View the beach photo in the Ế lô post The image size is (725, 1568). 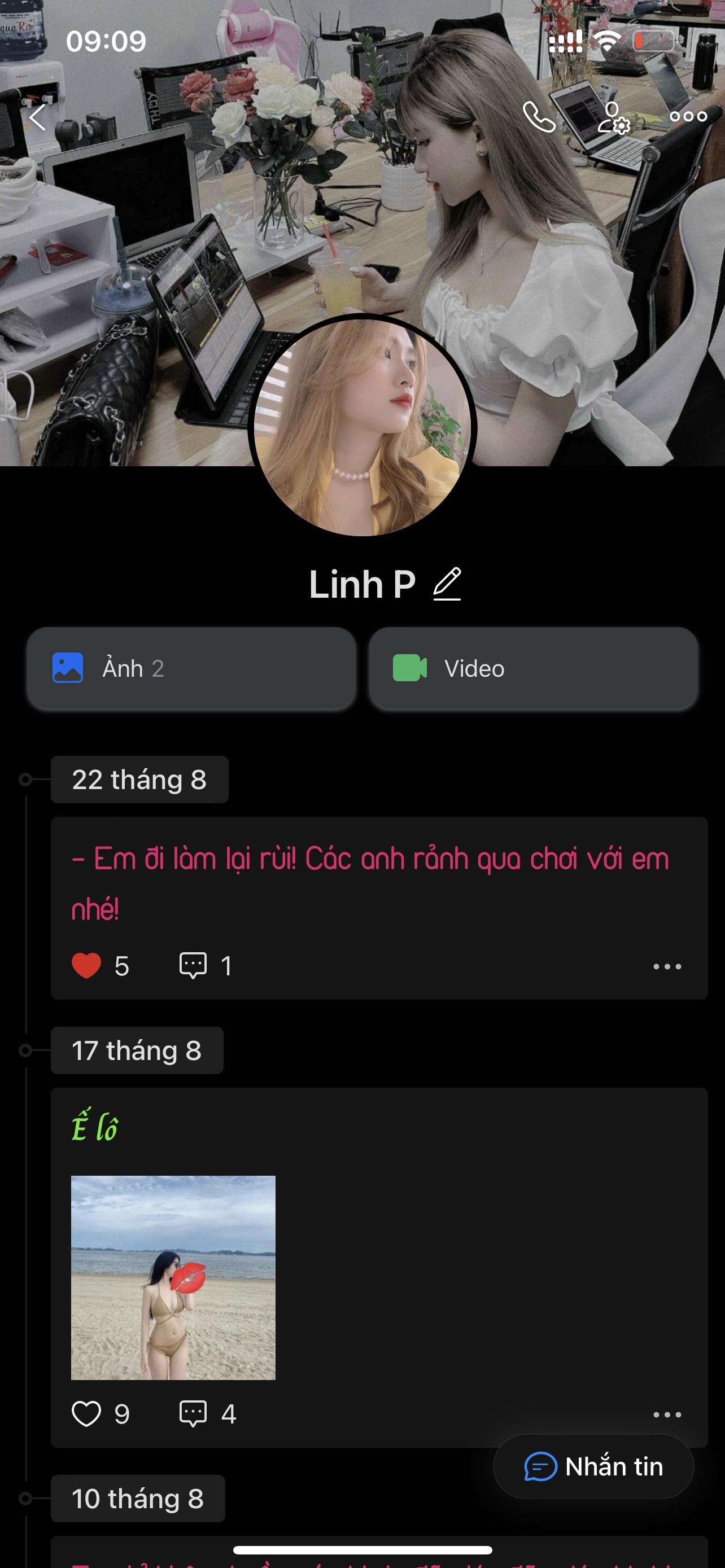pos(173,1278)
